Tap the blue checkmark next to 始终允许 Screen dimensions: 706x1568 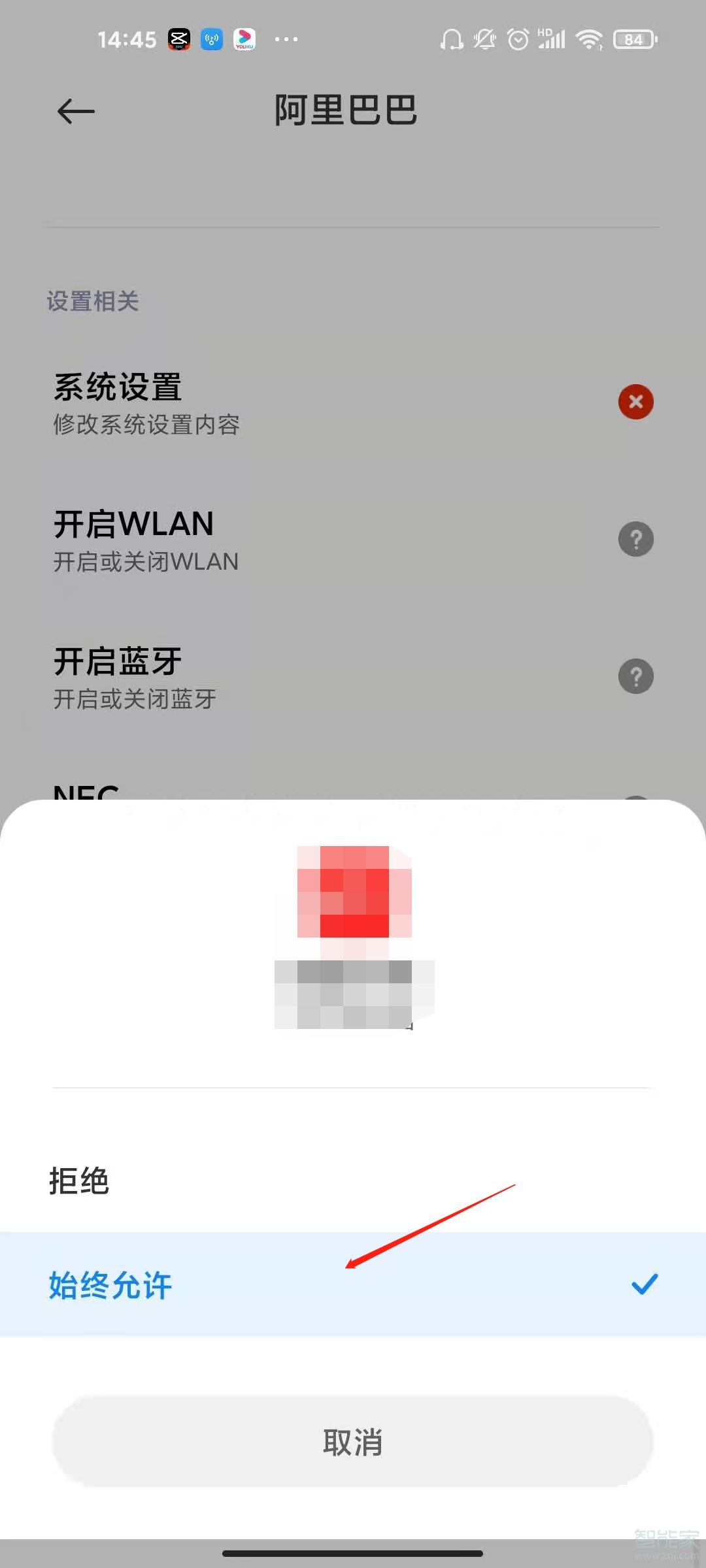click(x=644, y=1284)
